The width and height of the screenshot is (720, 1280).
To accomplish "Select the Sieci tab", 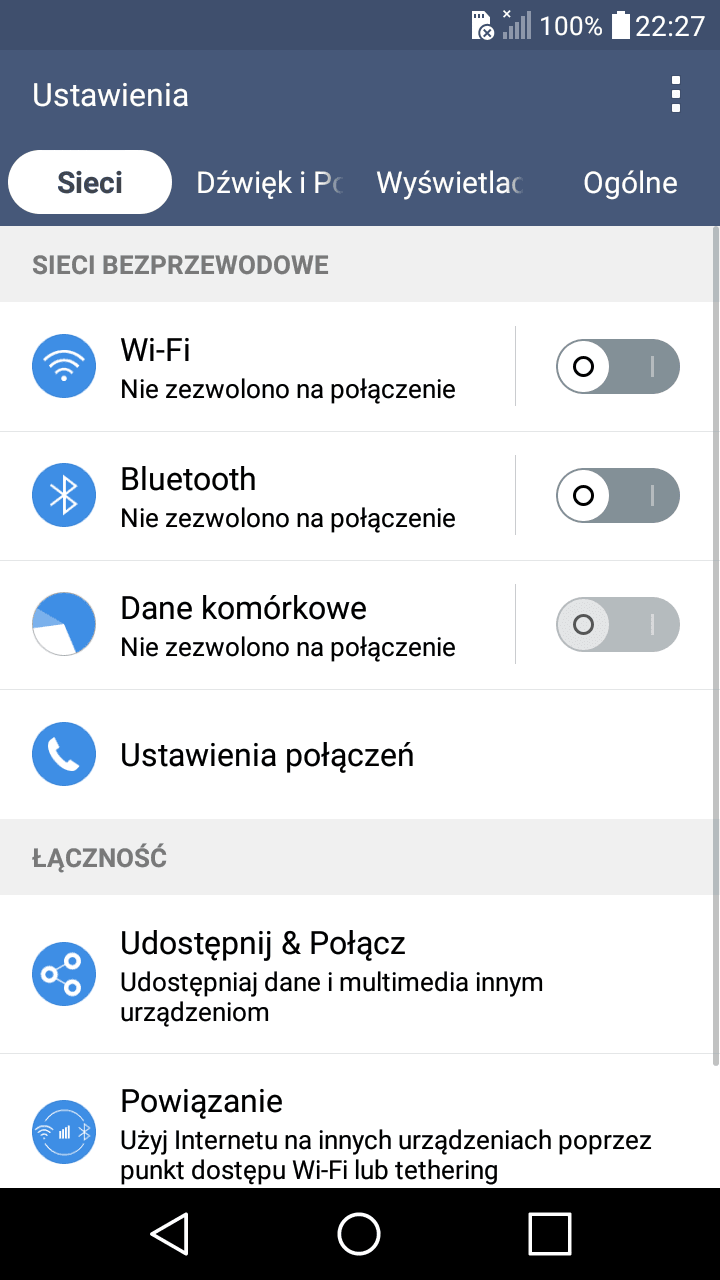I will (x=90, y=182).
